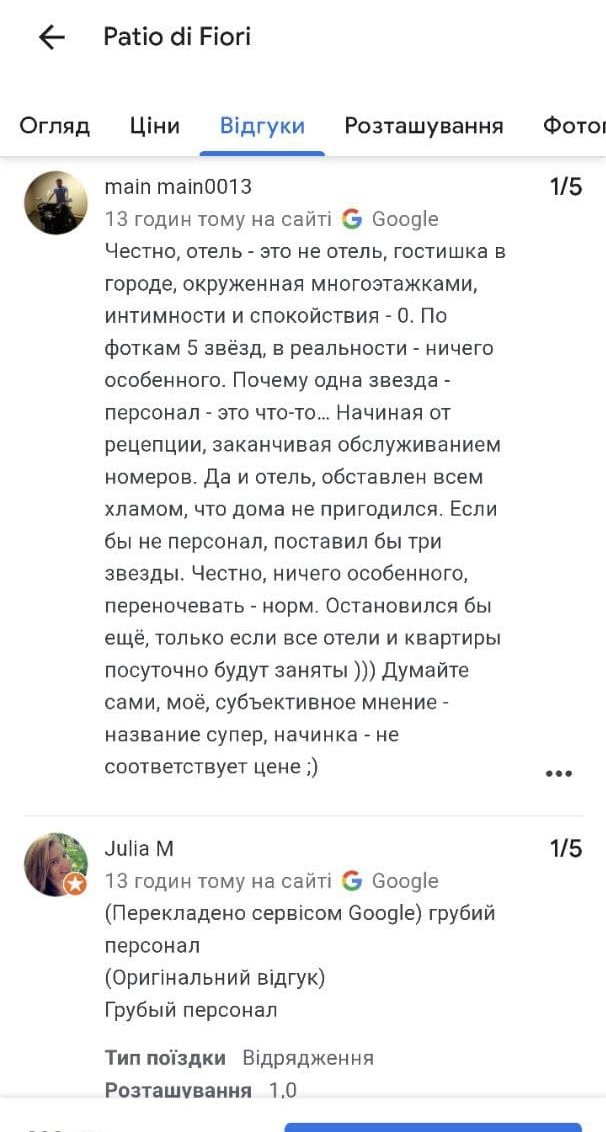The width and height of the screenshot is (606, 1132).
Task: Switch to the Ціни tab
Action: (x=155, y=126)
